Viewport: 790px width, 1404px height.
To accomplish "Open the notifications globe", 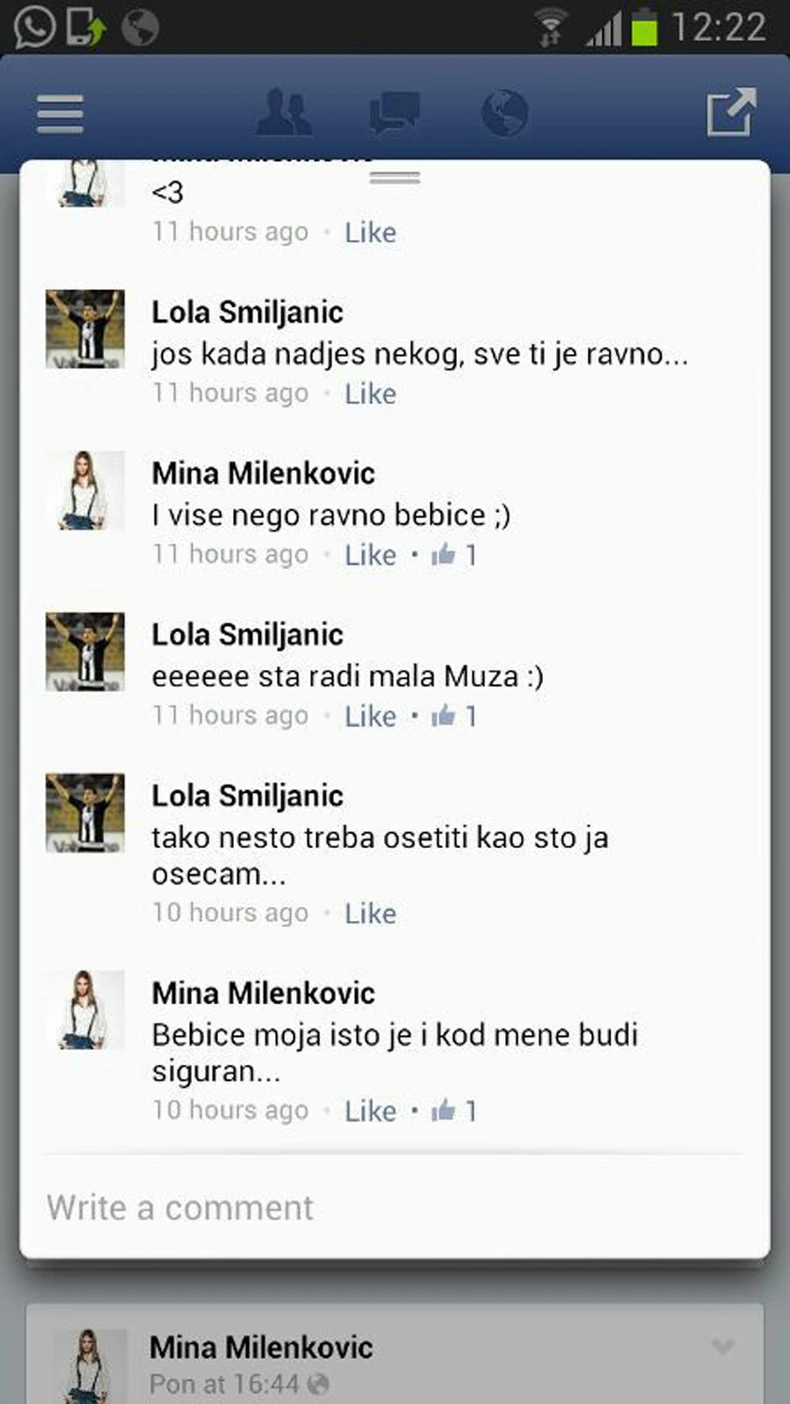I will click(x=504, y=113).
